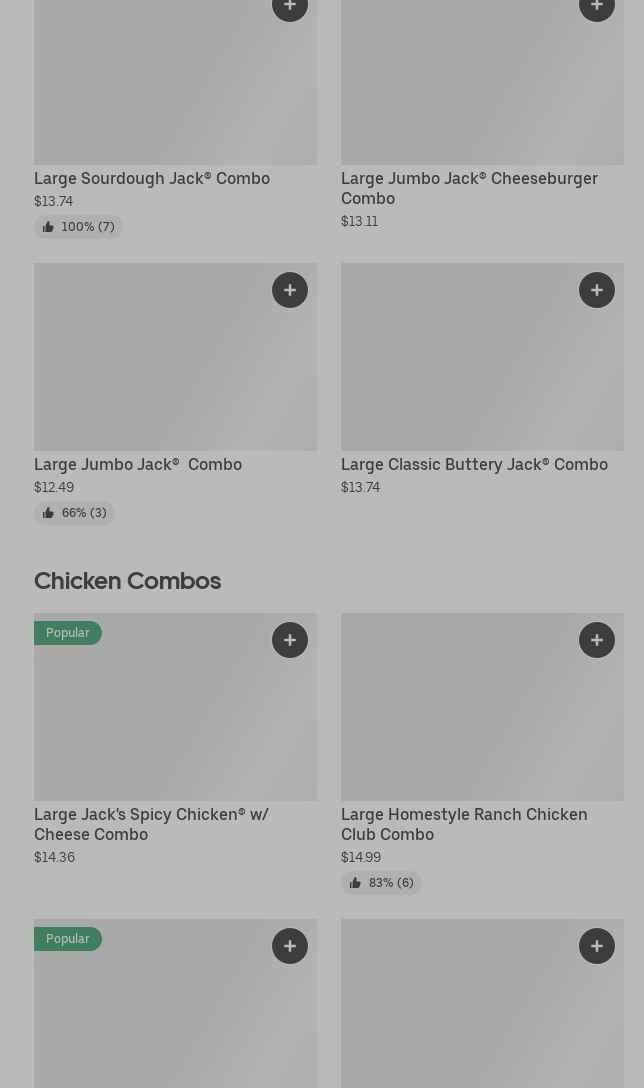Open Large Jack's Spicy Chicken w/ Cheese Combo
The height and width of the screenshot is (1088, 644).
(x=151, y=824)
